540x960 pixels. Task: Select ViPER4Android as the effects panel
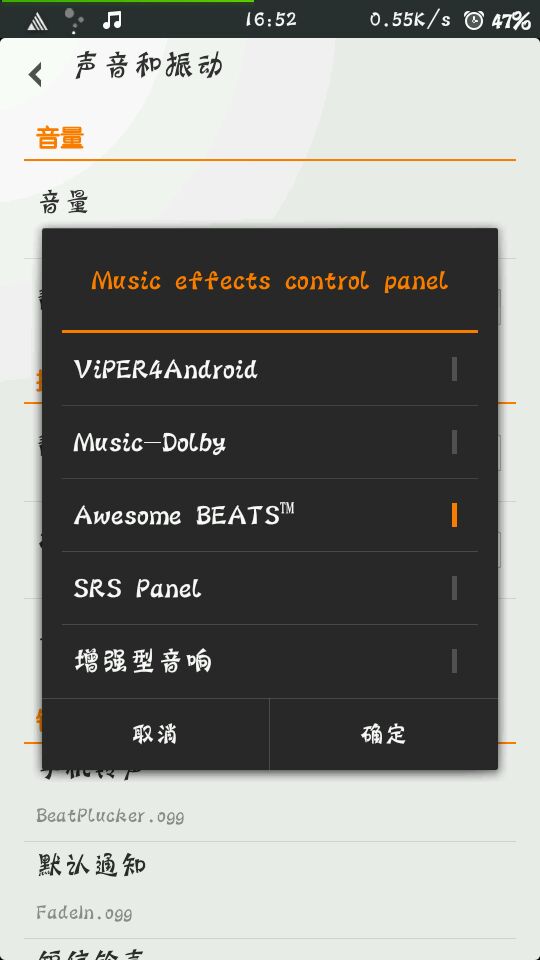269,369
